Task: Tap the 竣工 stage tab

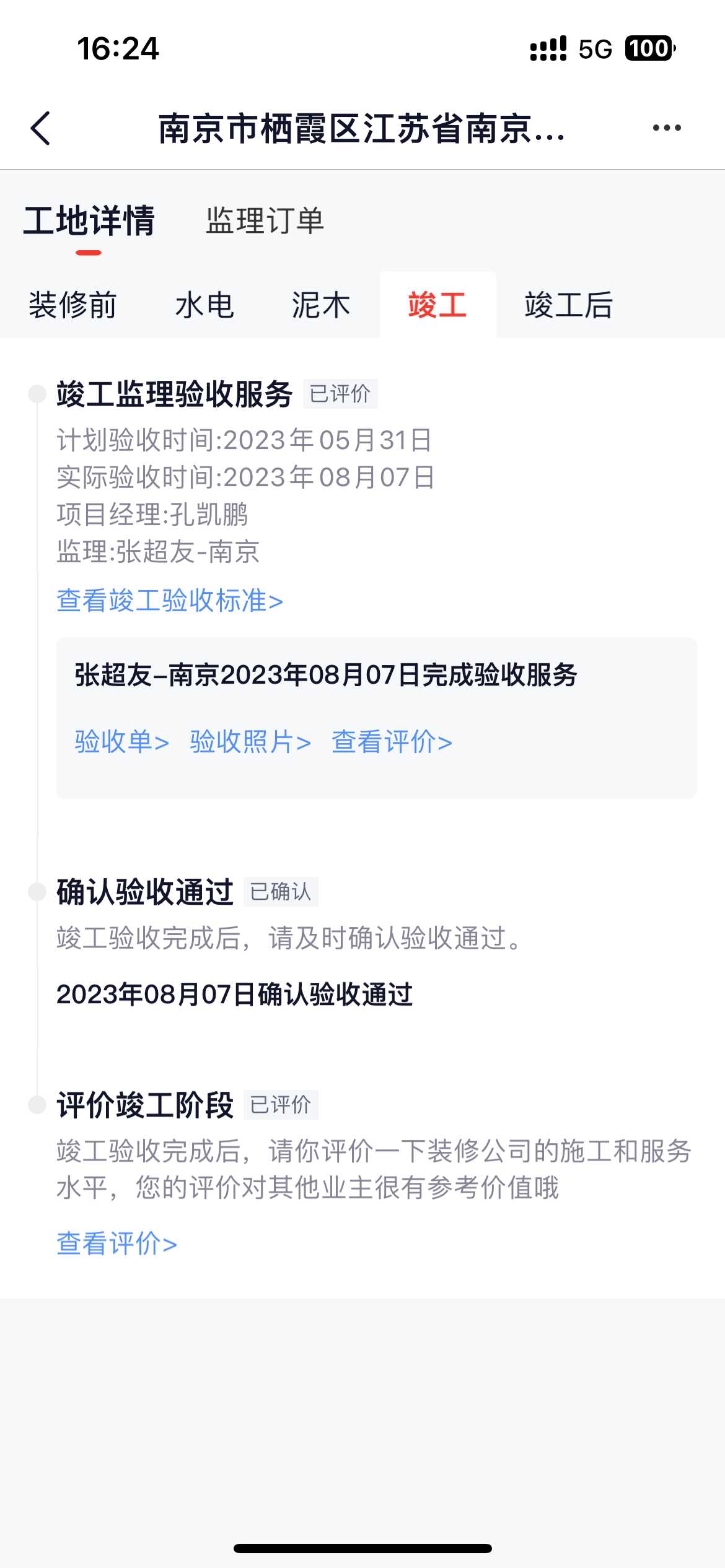Action: [x=437, y=305]
